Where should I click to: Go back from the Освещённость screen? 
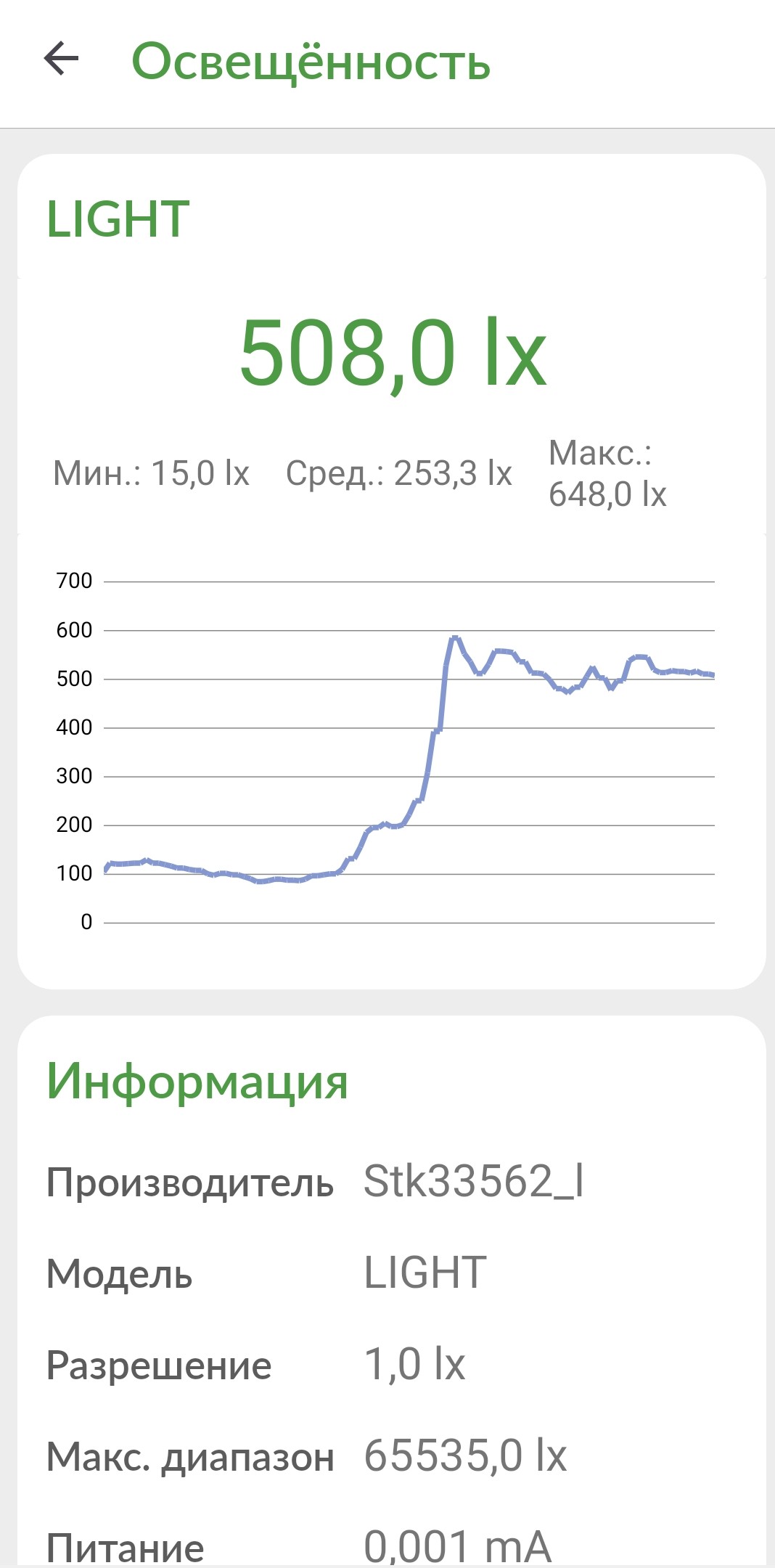pos(61,59)
